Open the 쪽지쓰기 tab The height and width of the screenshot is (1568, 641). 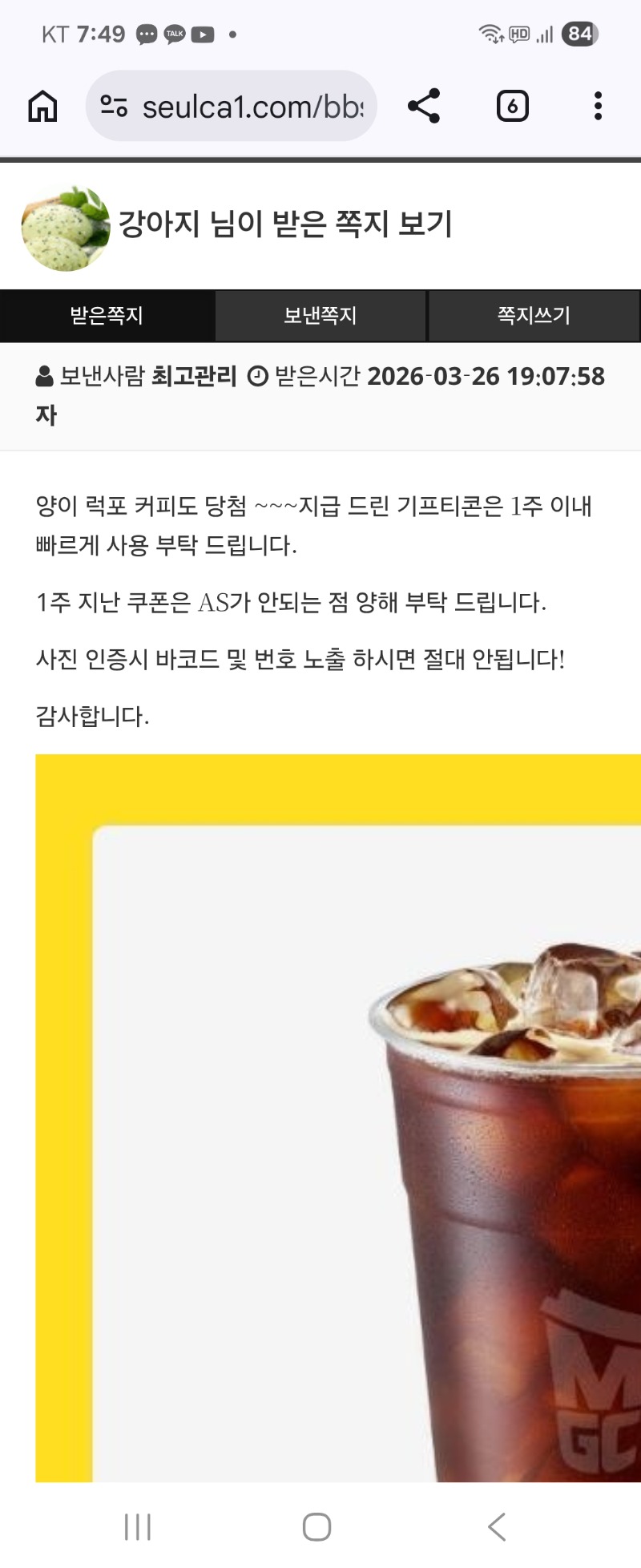pyautogui.click(x=534, y=316)
